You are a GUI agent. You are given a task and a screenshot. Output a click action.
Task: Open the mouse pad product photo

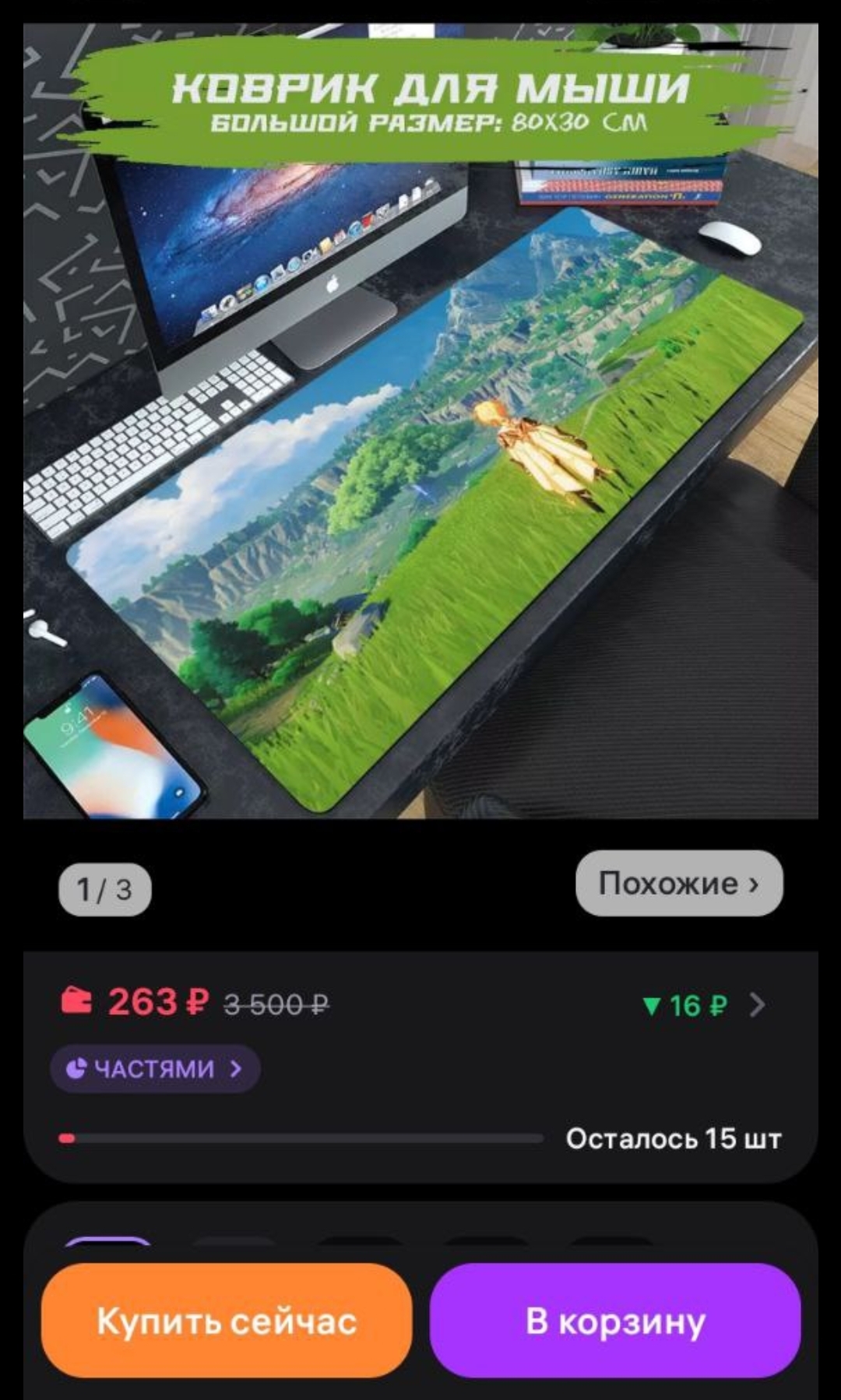click(x=420, y=420)
